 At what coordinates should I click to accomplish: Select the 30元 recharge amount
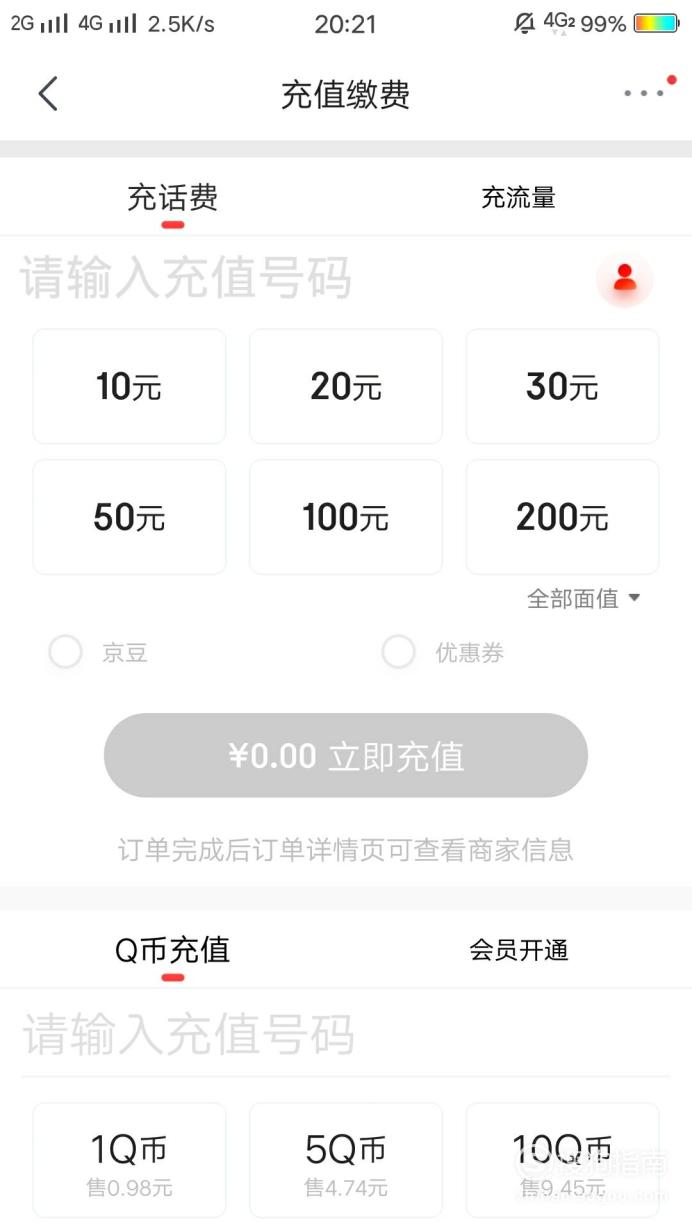click(x=562, y=386)
